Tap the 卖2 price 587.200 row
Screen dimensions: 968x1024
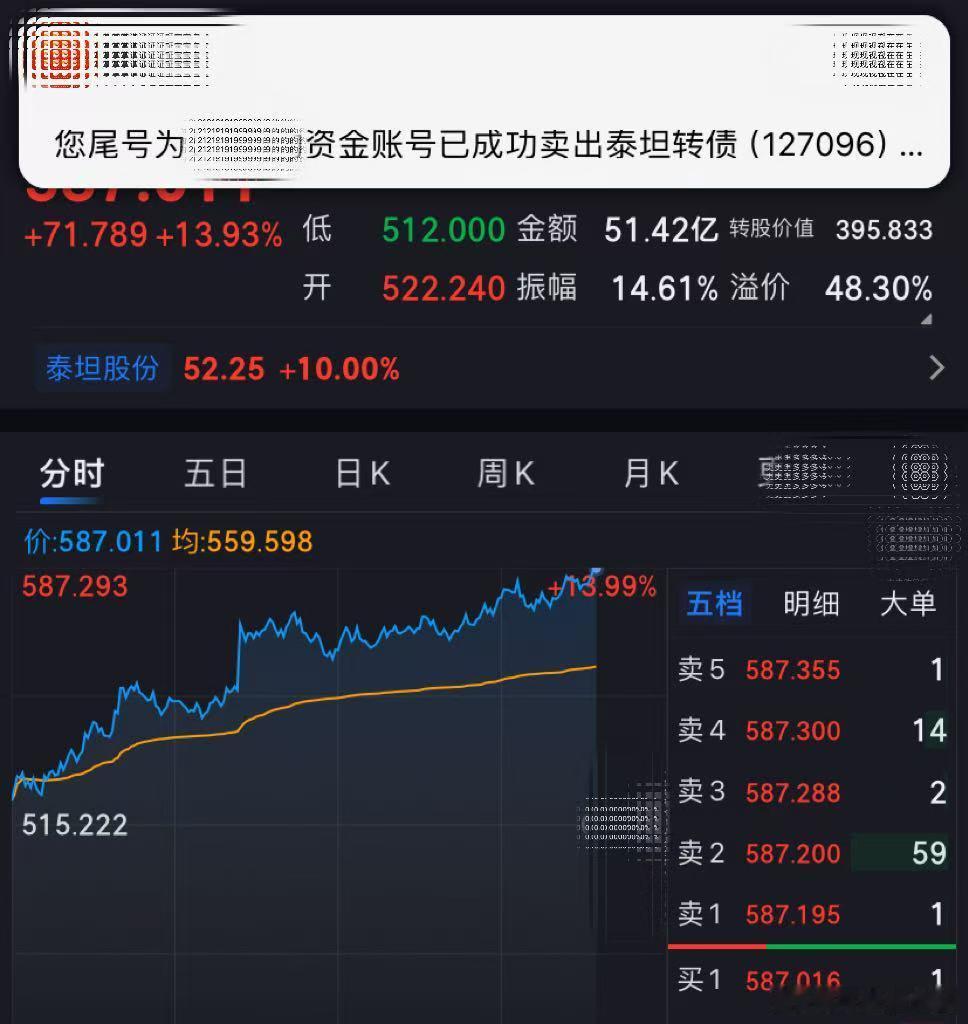click(812, 853)
